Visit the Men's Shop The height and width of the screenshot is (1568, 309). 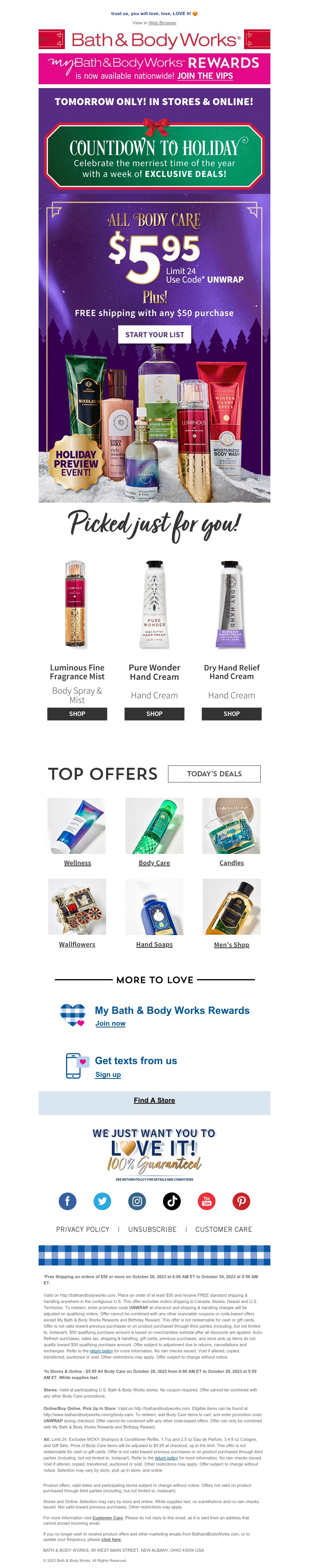[231, 944]
